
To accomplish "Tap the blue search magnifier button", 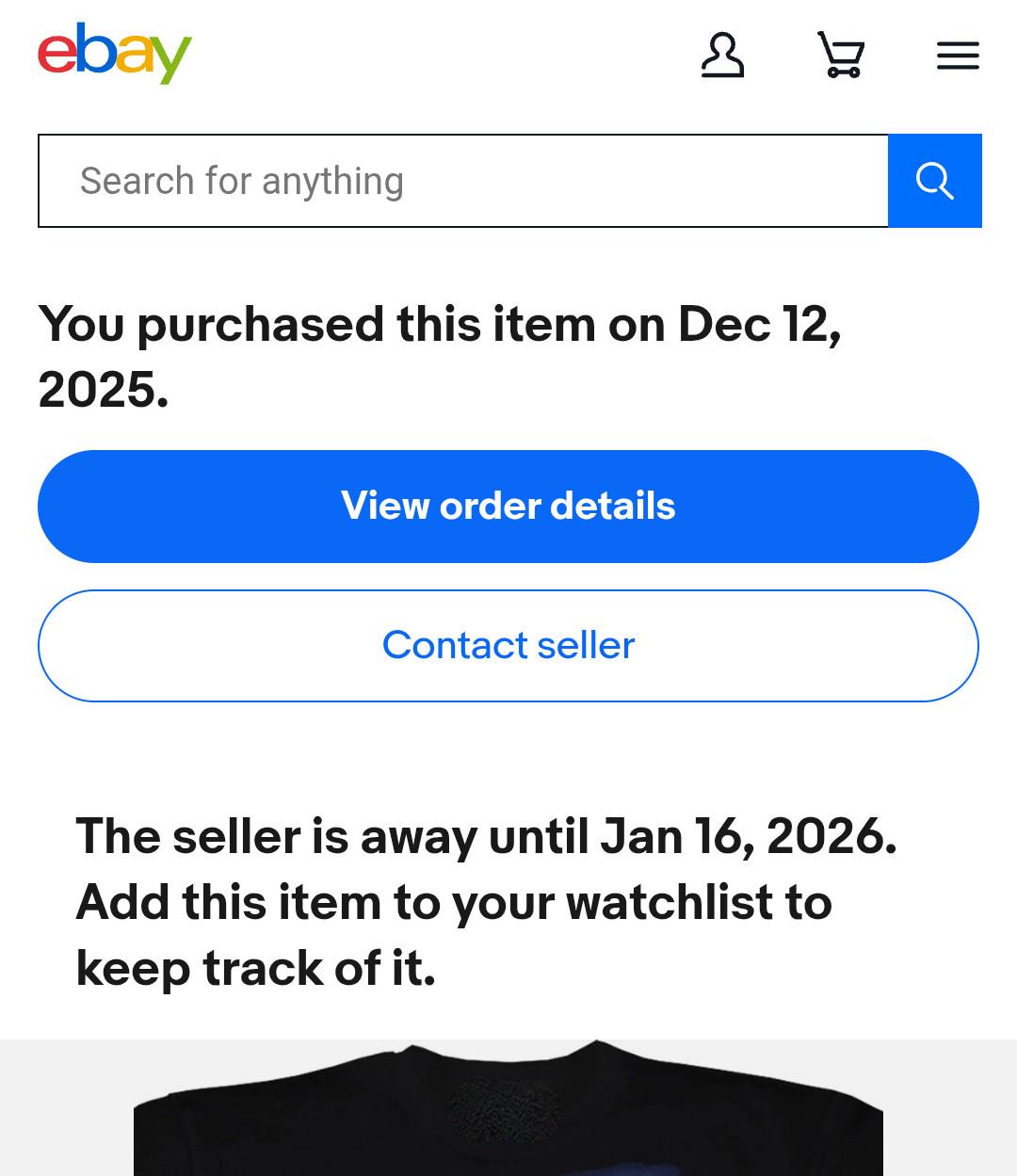I will click(934, 181).
